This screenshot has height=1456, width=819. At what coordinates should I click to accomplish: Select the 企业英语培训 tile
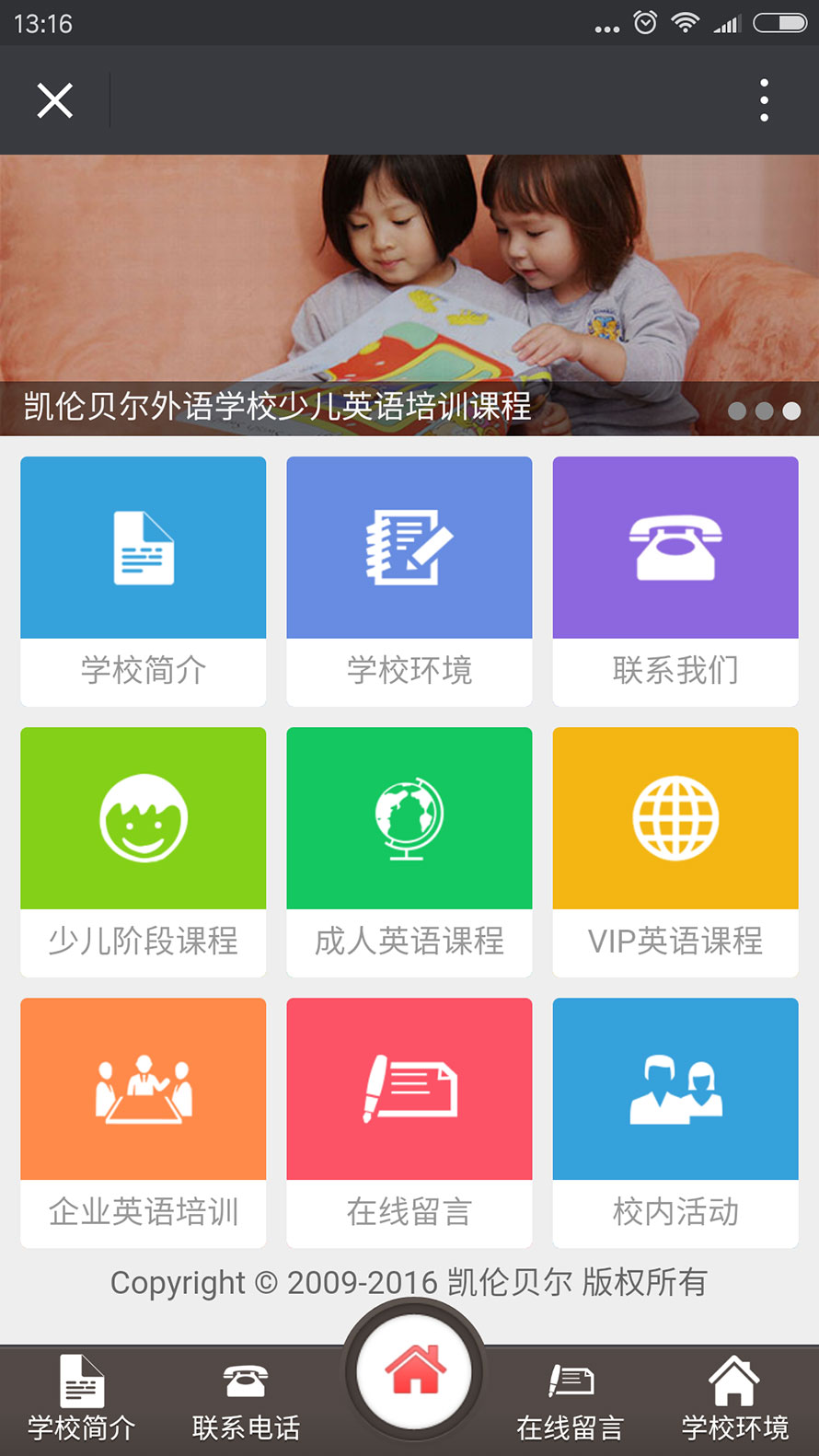click(144, 1122)
